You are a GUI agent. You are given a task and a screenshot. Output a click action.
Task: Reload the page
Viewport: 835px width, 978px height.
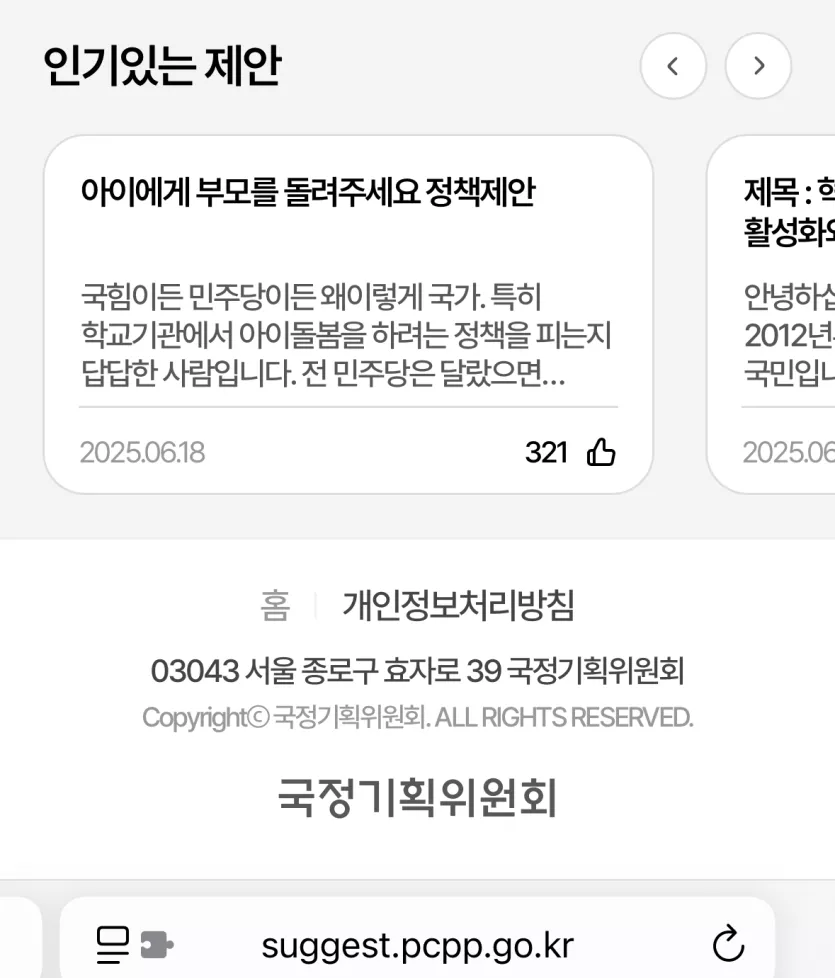point(728,943)
